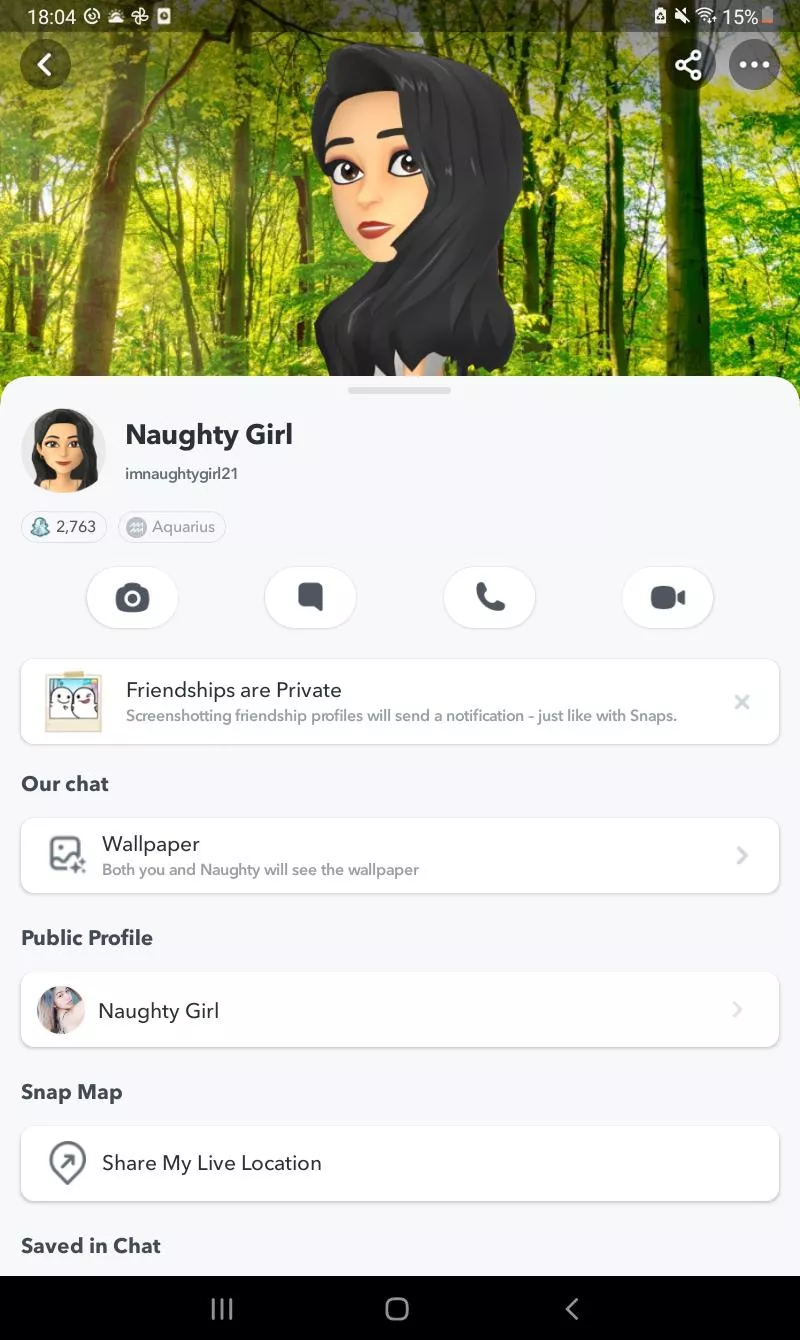Screen dimensions: 800x1340
Task: View the Bitmoji avatar next to name
Action: click(x=63, y=451)
